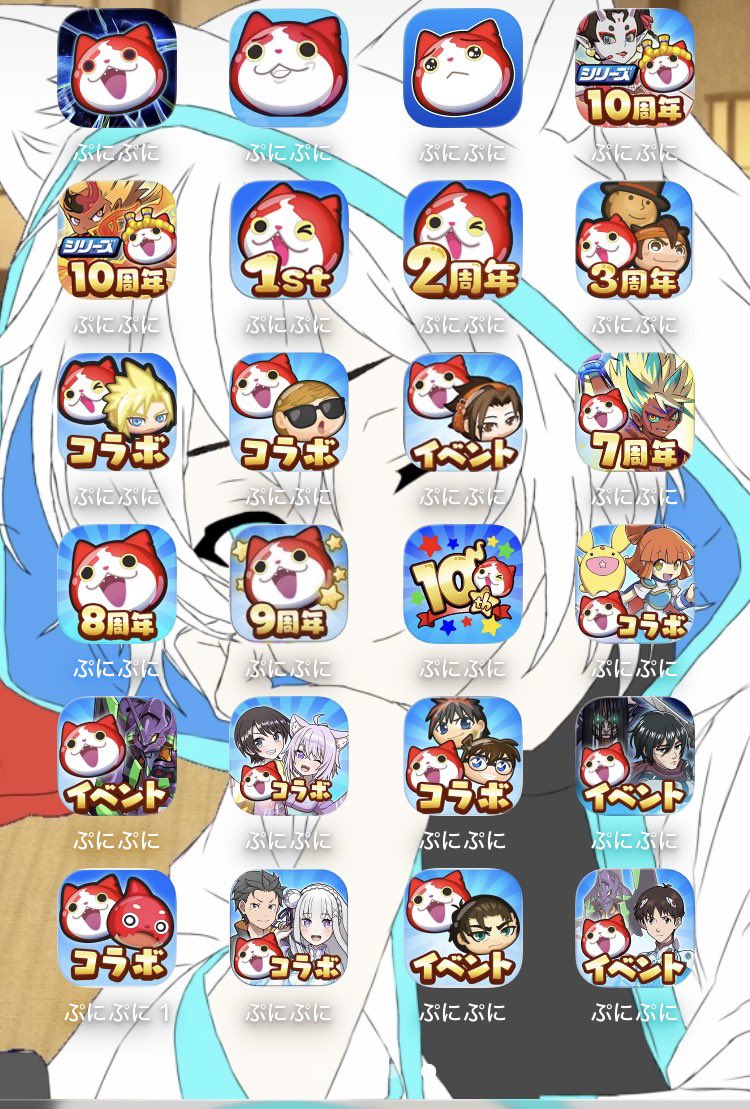
Task: Open the コラボ icon with spiky blond hair
Action: pos(117,412)
